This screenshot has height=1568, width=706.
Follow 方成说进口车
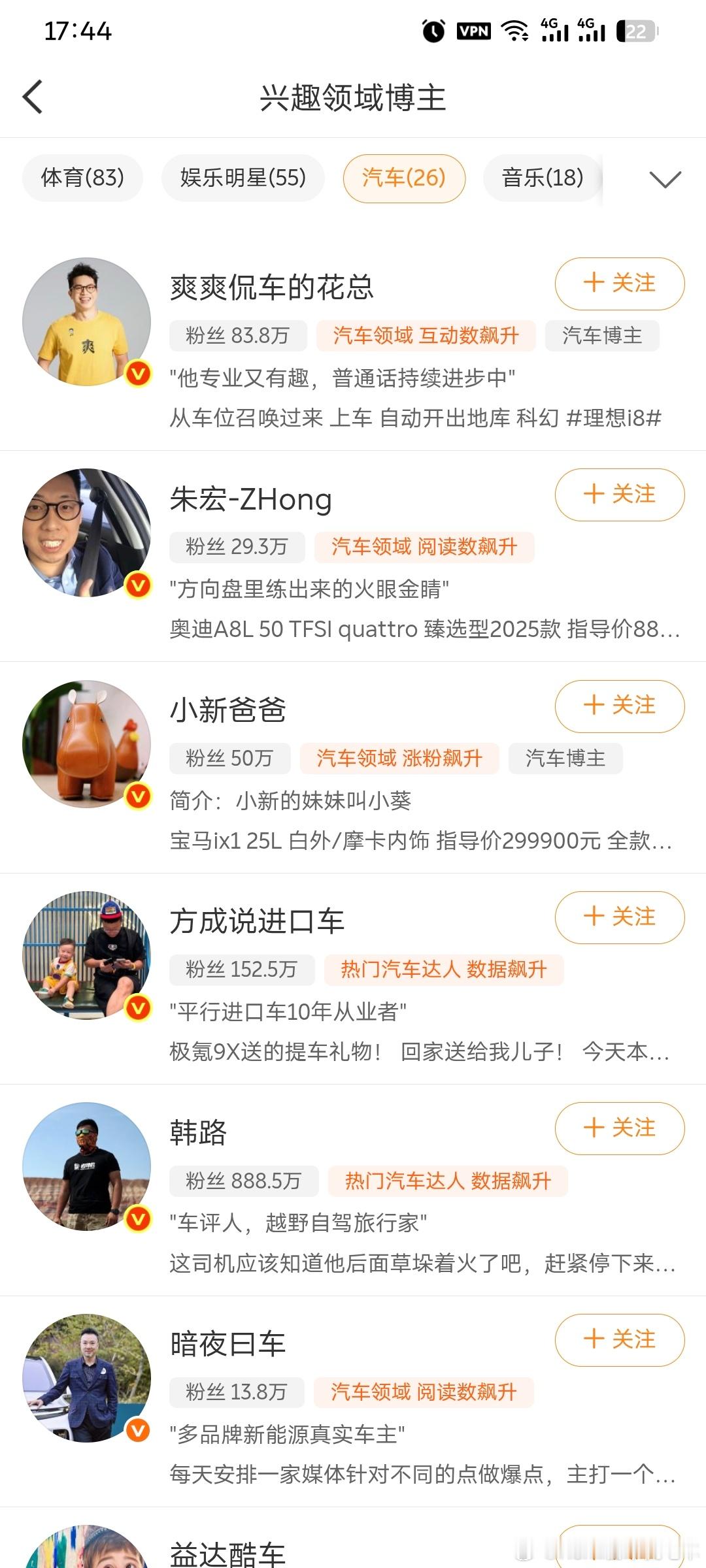click(619, 917)
